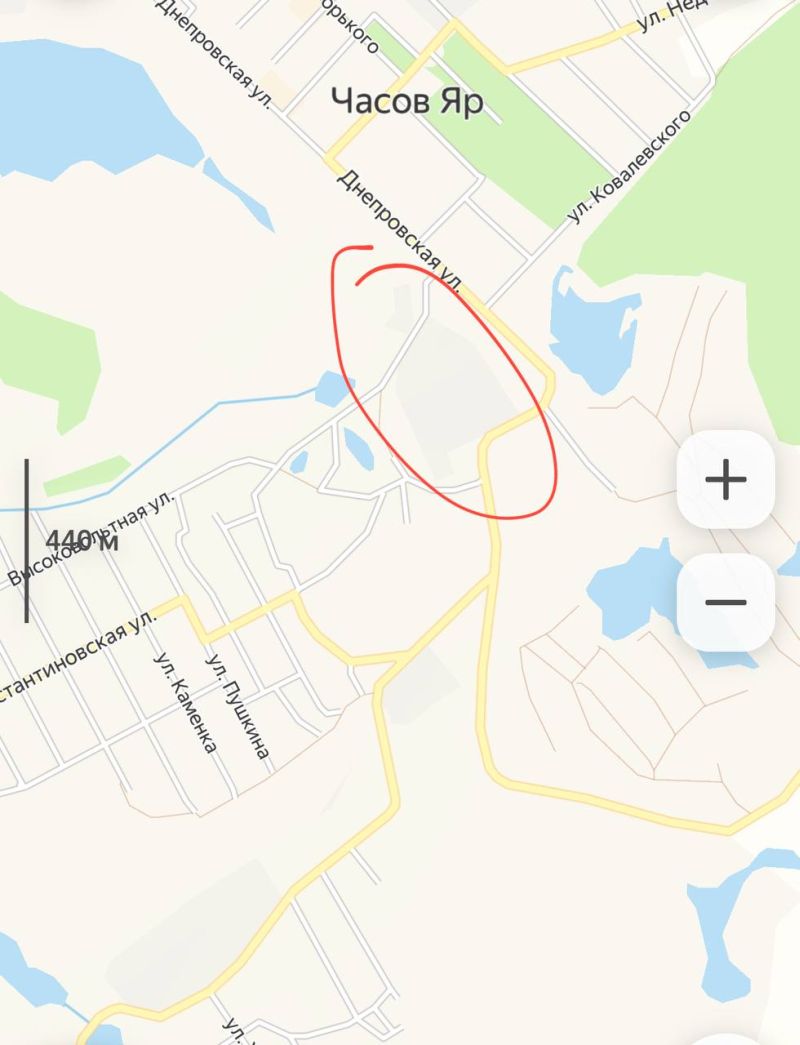Zoom out with the minus button
Image resolution: width=800 pixels, height=1045 pixels.
[726, 602]
